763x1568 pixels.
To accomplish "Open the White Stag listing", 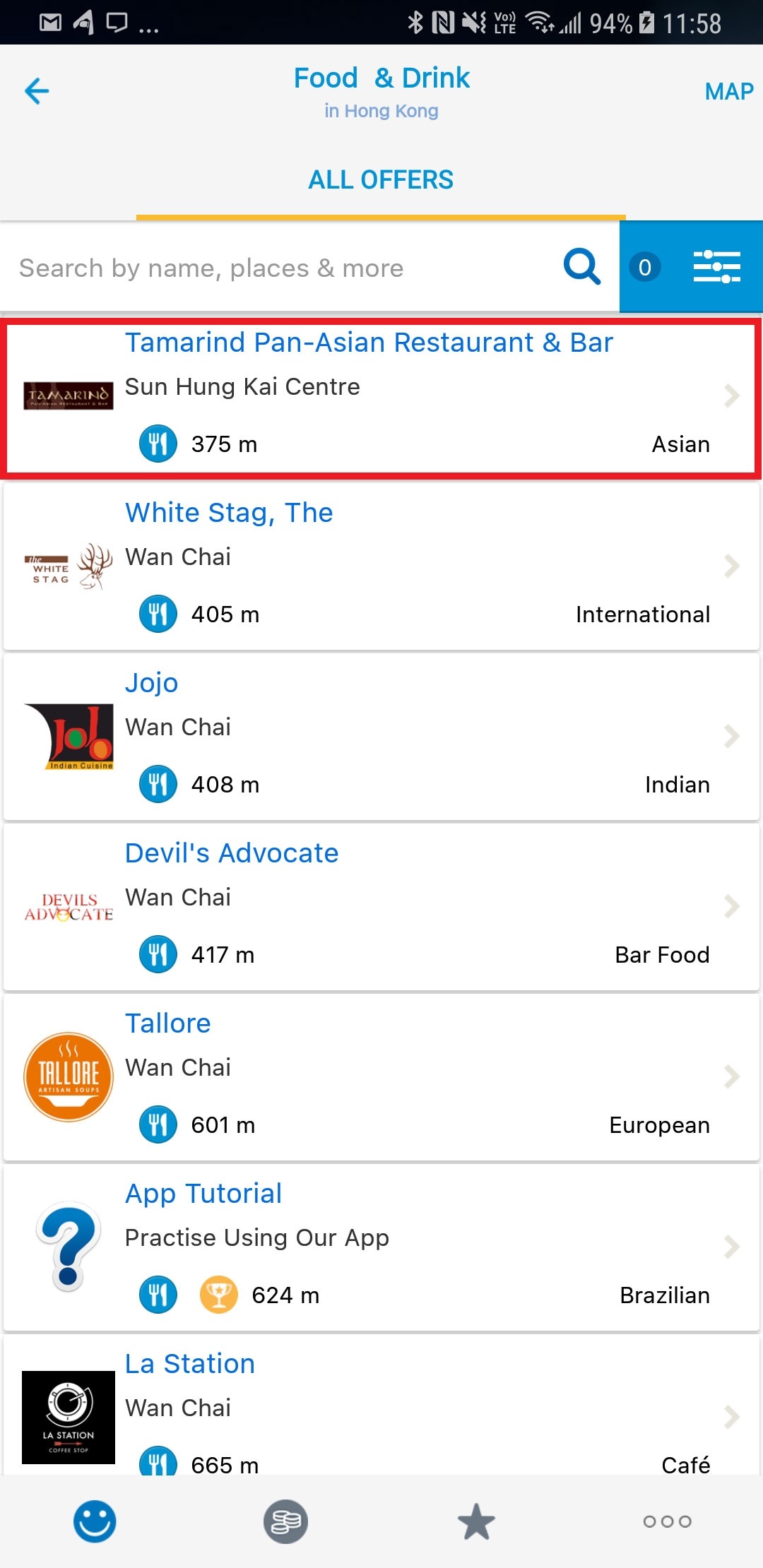I will point(381,566).
